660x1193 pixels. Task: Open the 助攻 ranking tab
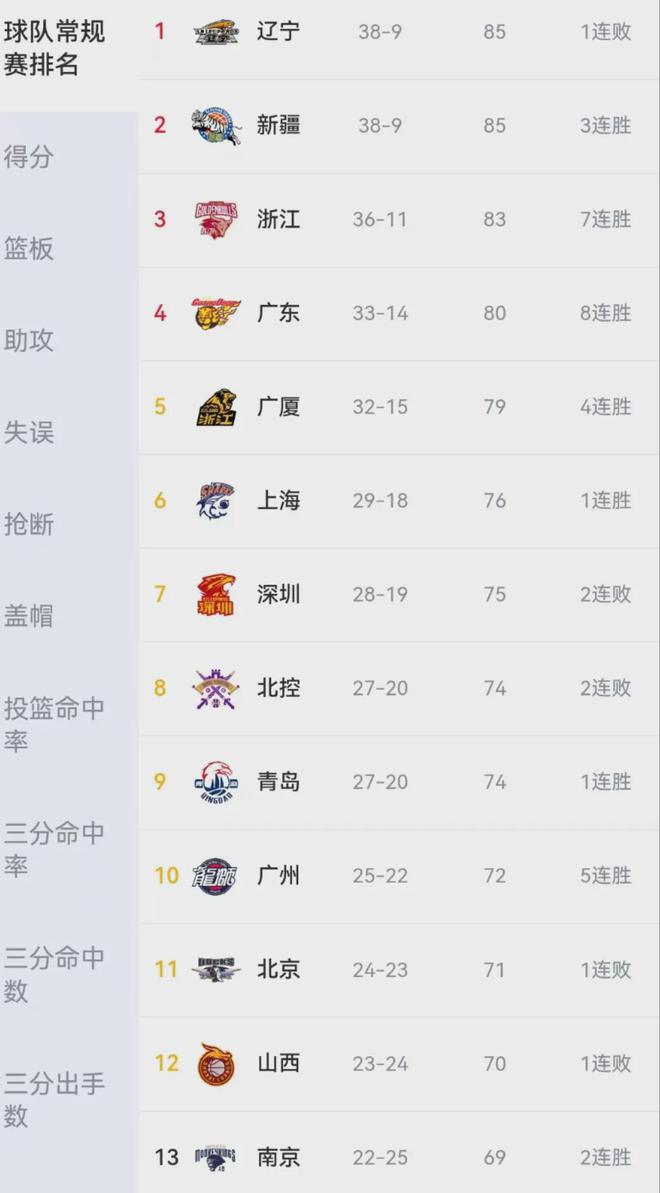click(30, 341)
